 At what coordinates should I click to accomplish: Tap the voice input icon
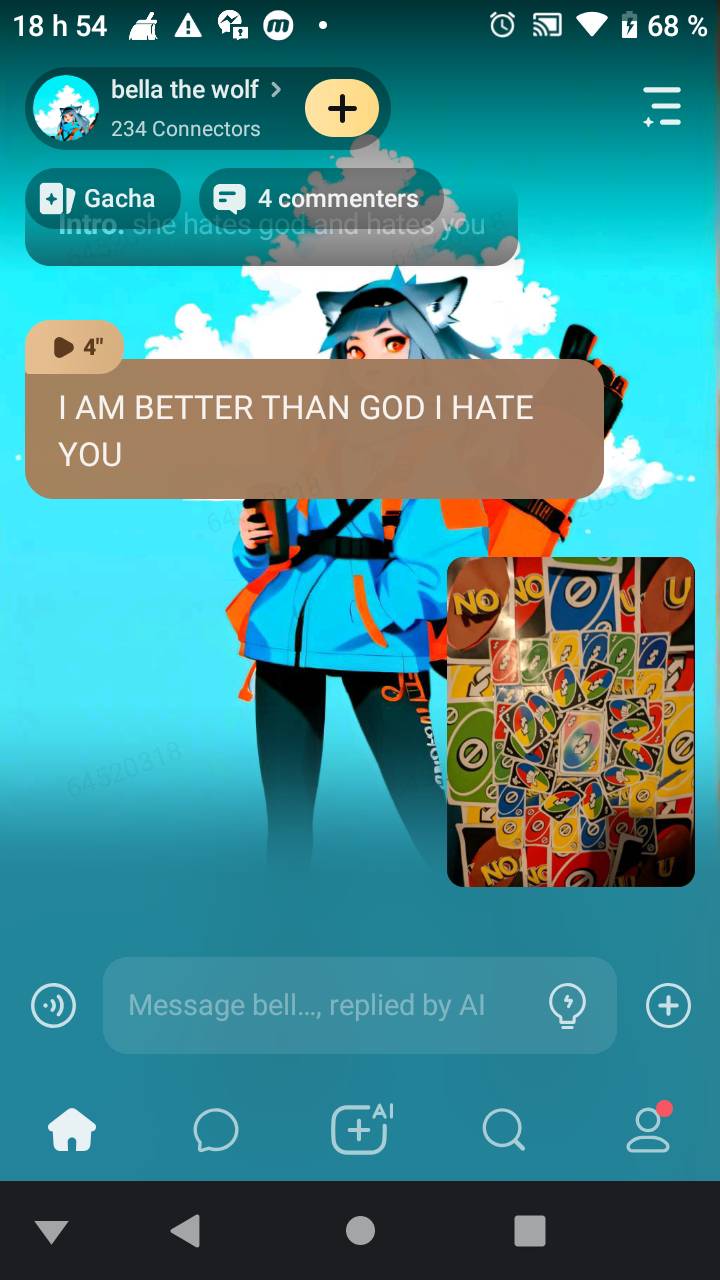click(54, 1005)
